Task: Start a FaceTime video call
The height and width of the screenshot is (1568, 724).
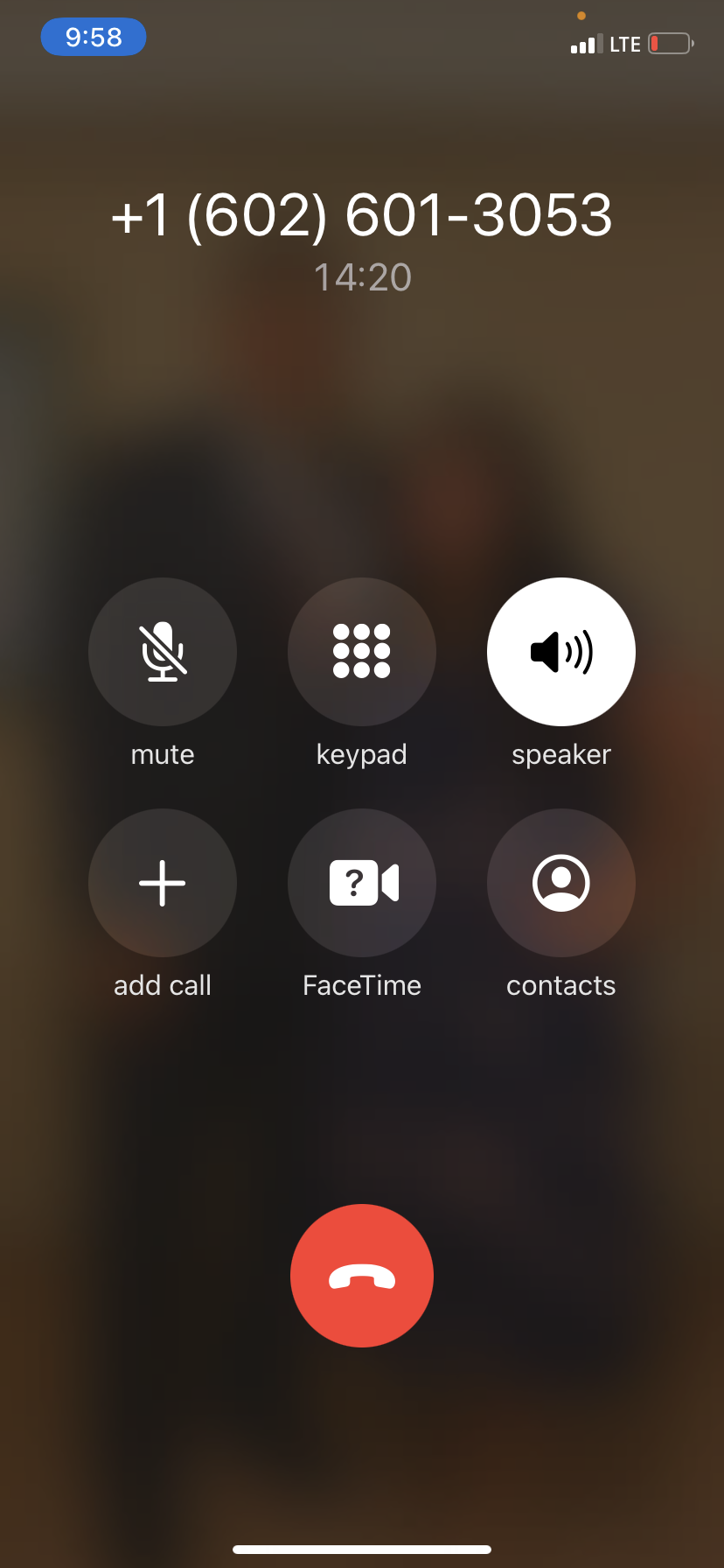Action: click(x=362, y=883)
